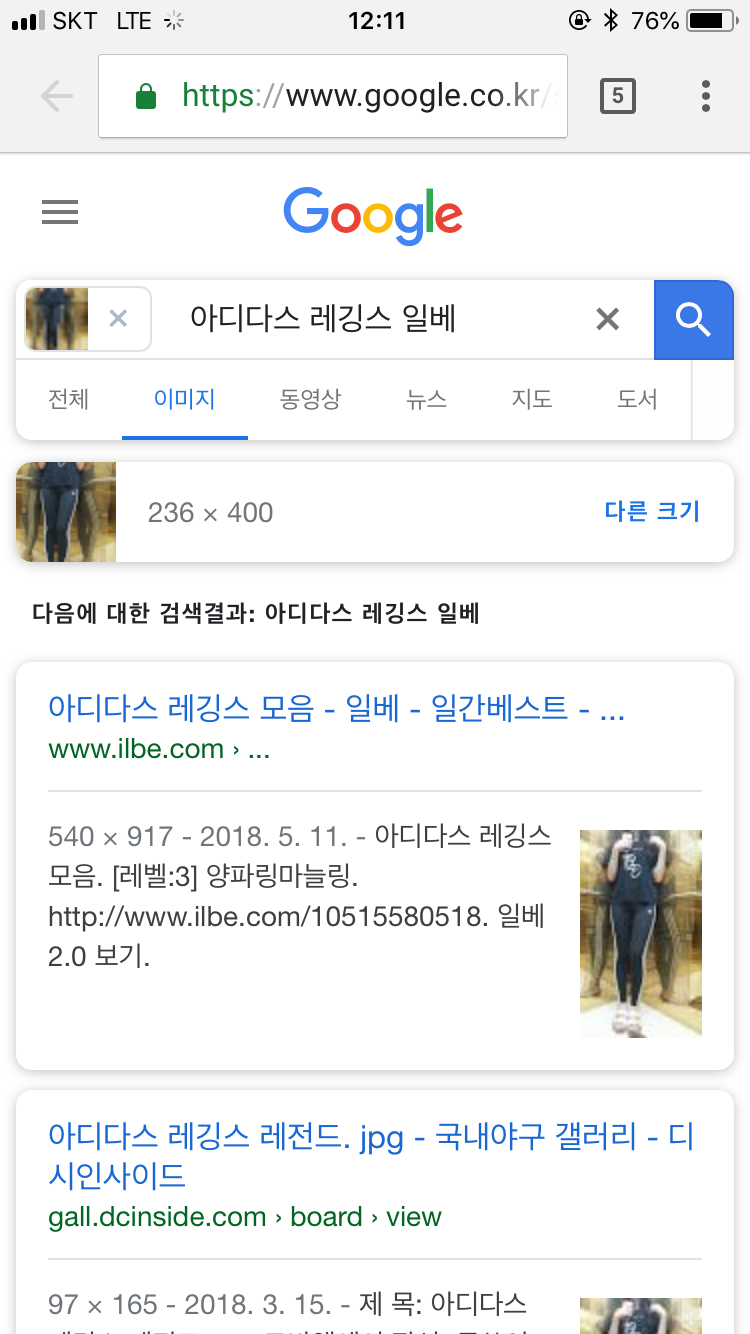Open the tab switcher showing 5 tabs
The width and height of the screenshot is (750, 1334).
(x=617, y=96)
